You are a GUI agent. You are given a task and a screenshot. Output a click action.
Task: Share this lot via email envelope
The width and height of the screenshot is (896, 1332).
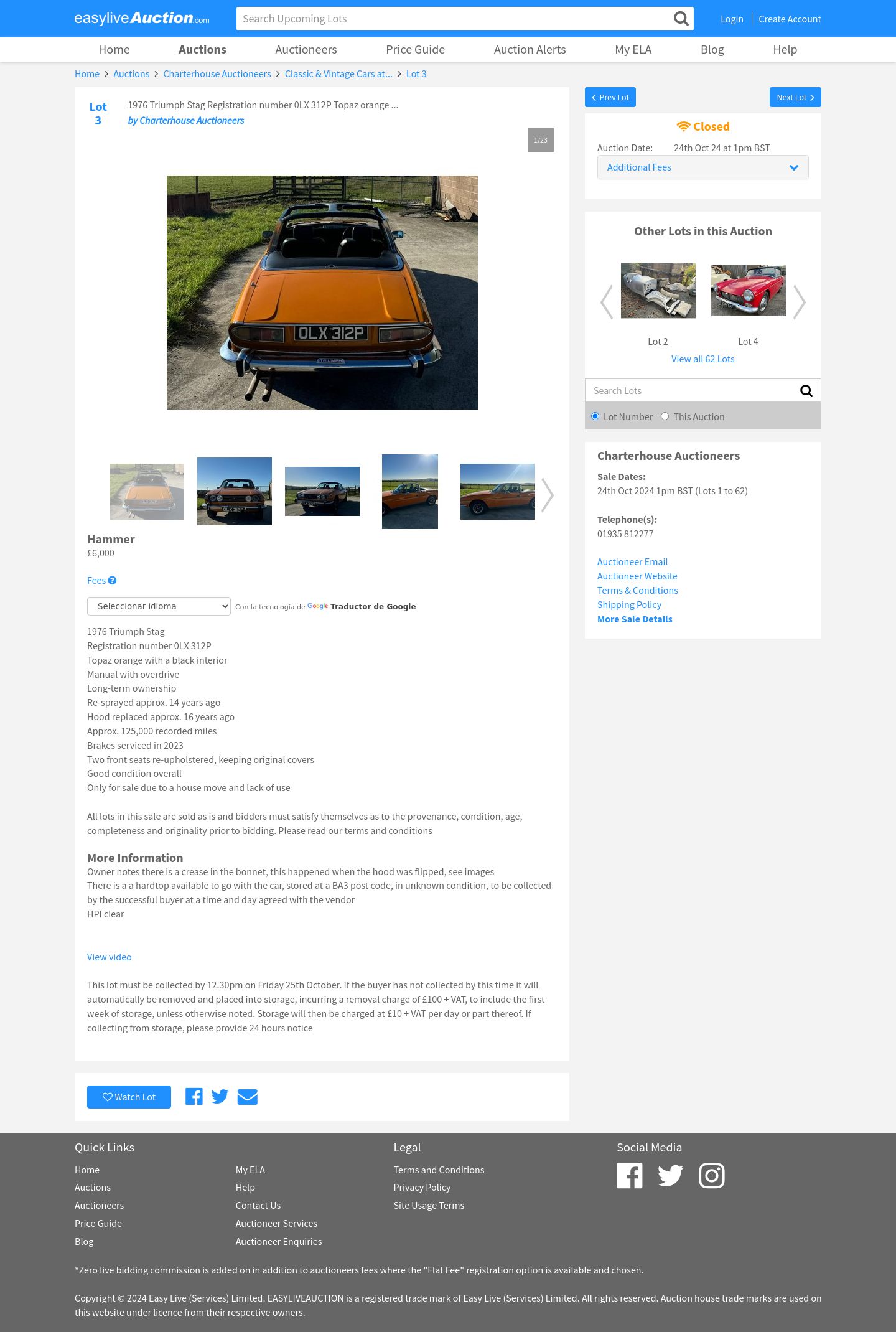click(247, 1097)
